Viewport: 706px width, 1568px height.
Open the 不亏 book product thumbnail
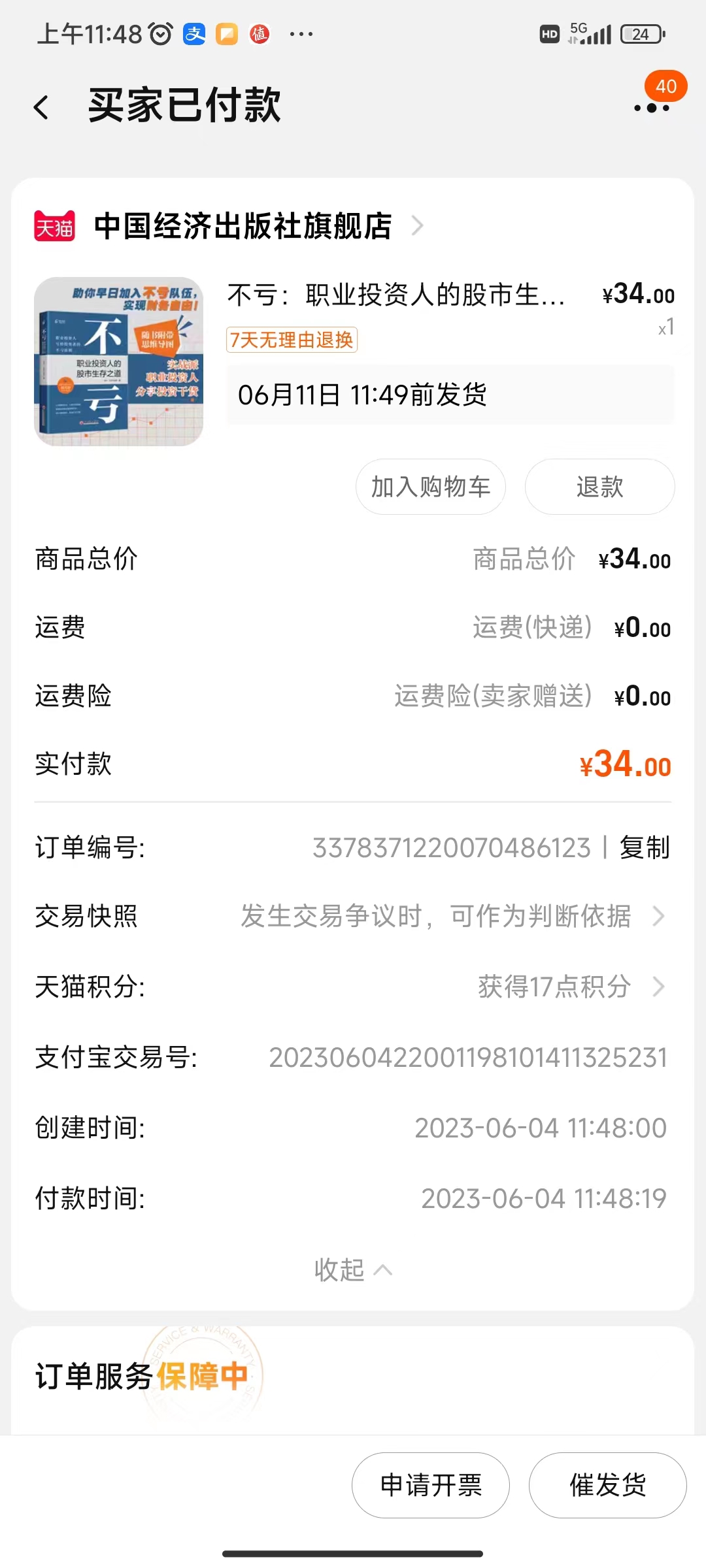click(x=118, y=362)
